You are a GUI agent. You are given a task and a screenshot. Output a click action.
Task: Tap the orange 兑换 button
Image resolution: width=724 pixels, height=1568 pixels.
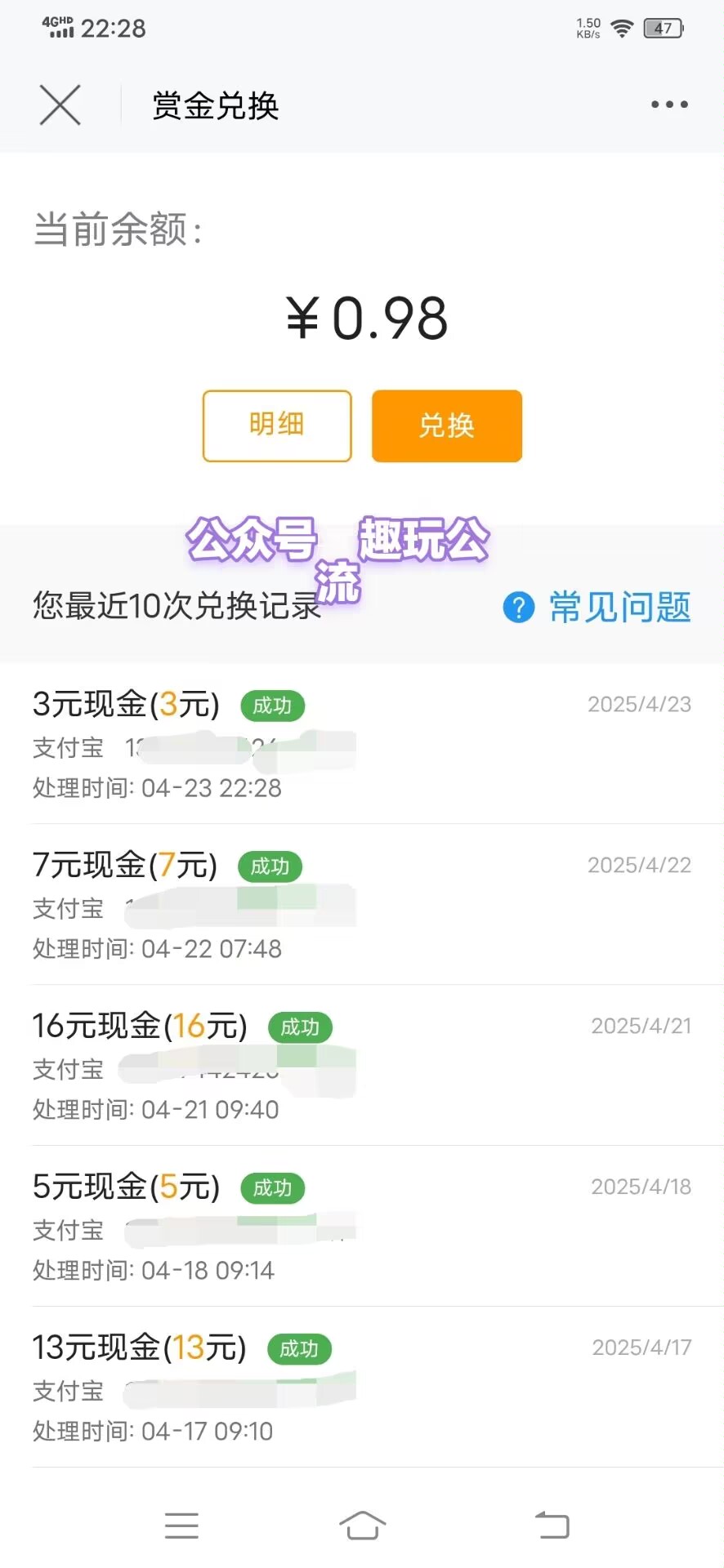tap(447, 425)
